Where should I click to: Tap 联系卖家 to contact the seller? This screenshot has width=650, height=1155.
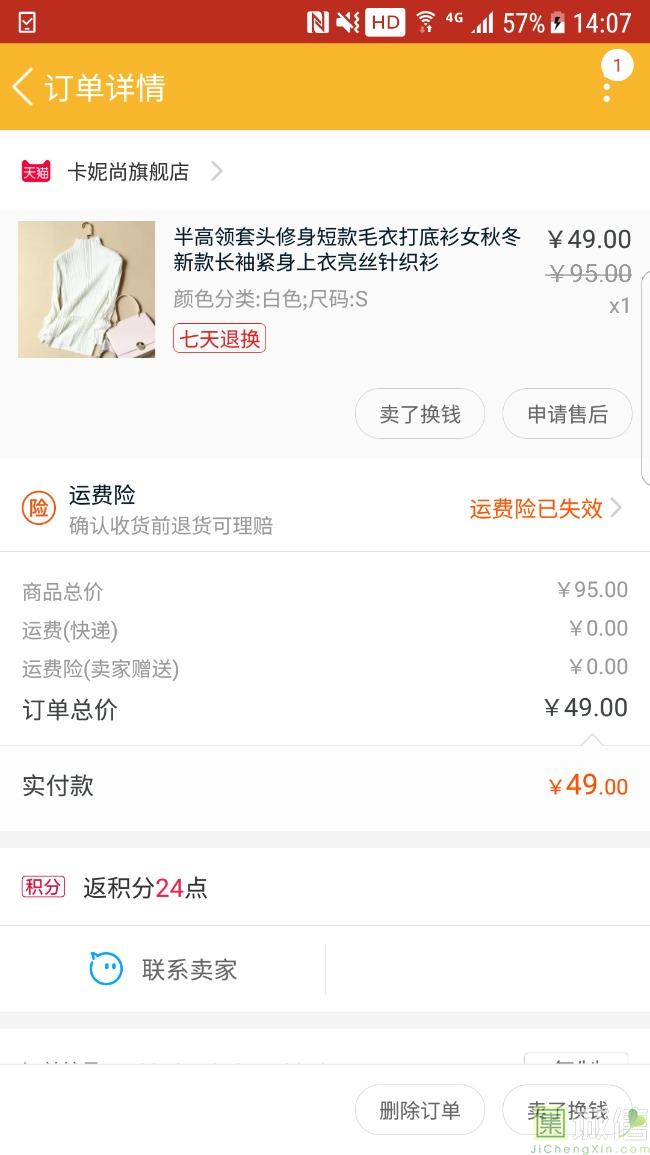[164, 969]
